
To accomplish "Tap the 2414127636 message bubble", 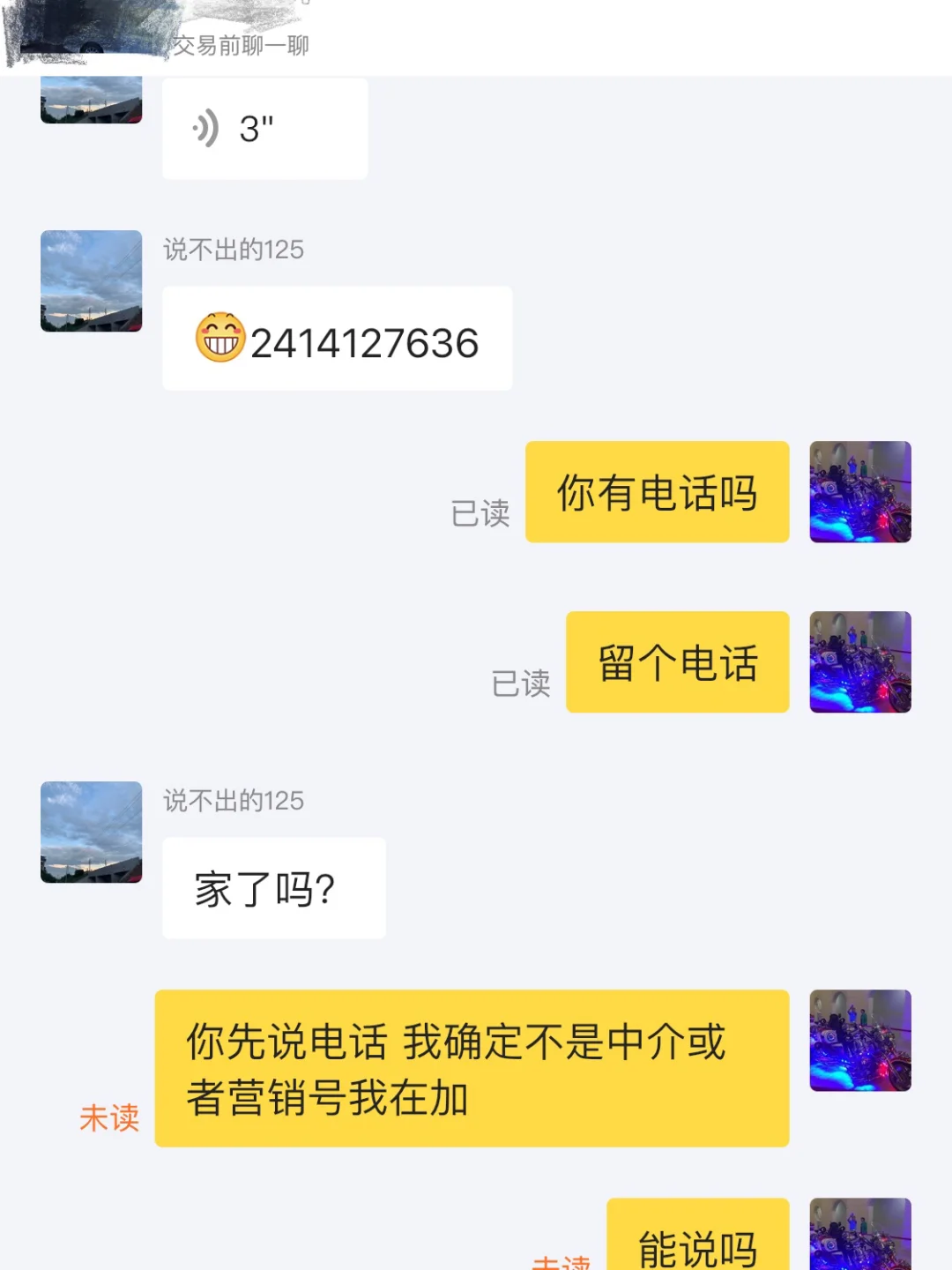I will pyautogui.click(x=337, y=339).
